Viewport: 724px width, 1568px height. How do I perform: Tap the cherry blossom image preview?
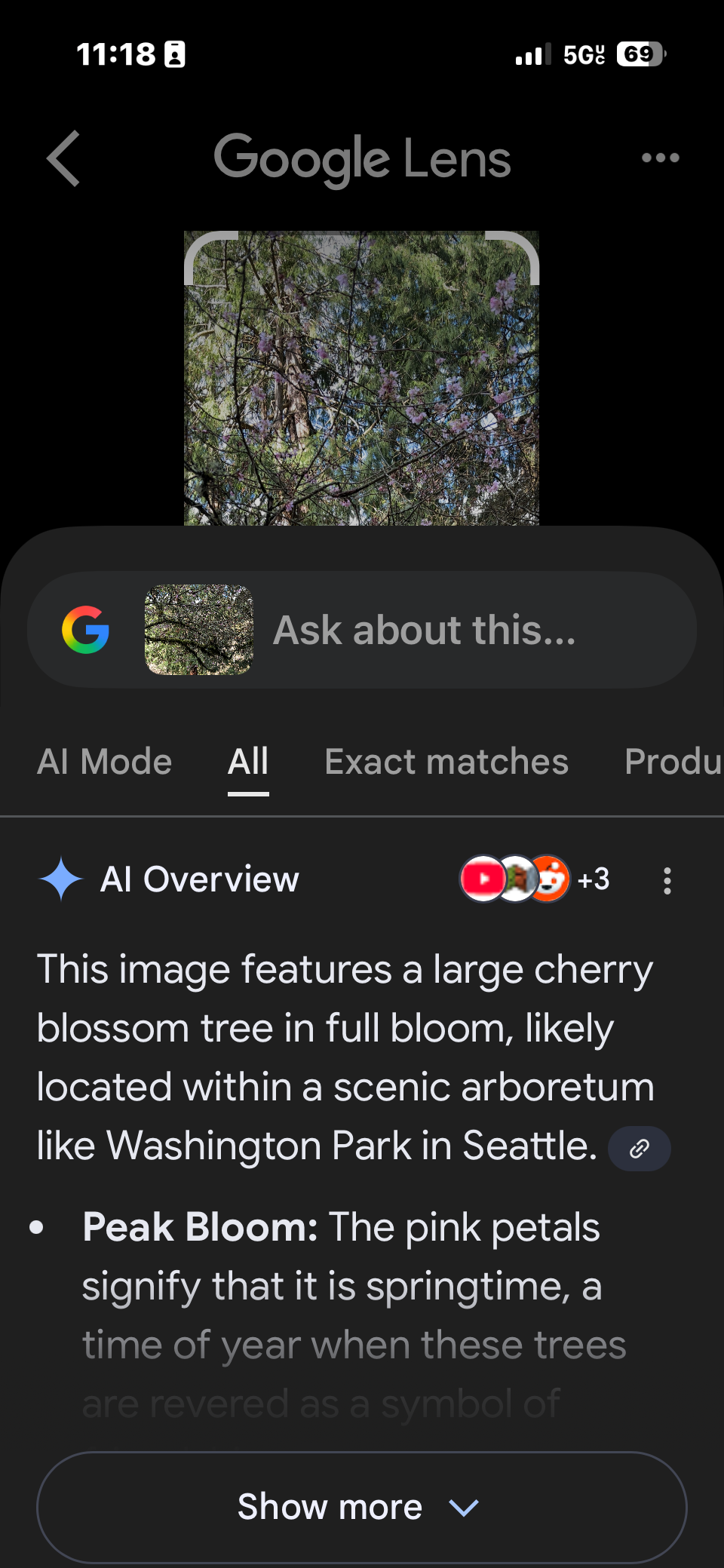[x=362, y=377]
